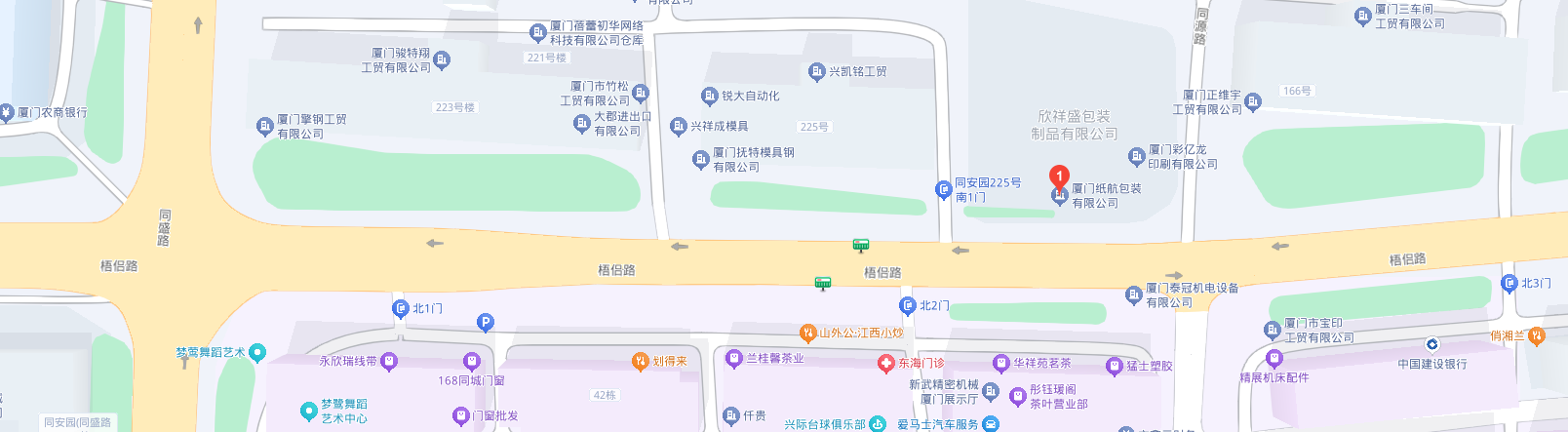
Task: Select the 兴凯铭工贸 company marker
Action: pyautogui.click(x=817, y=71)
